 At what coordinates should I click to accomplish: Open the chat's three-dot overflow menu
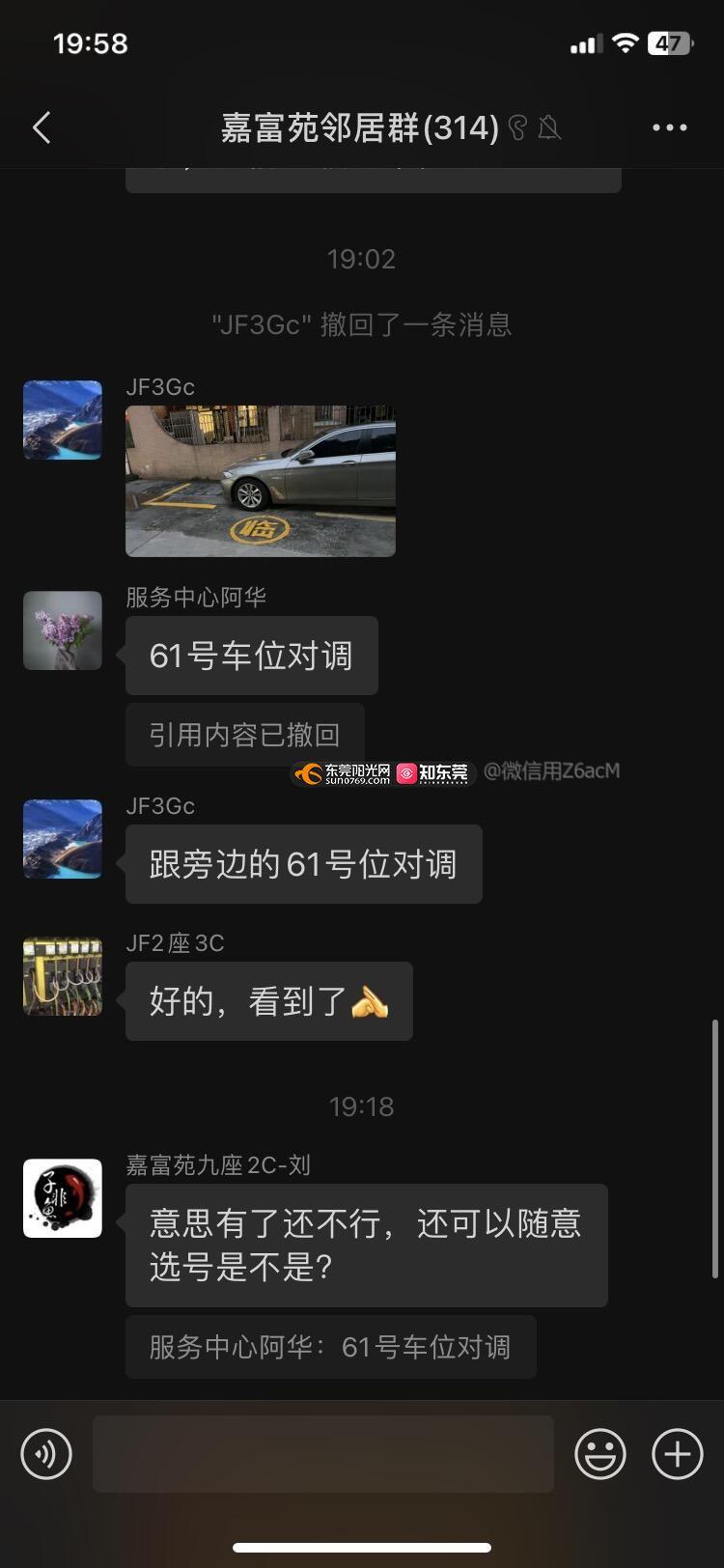669,127
